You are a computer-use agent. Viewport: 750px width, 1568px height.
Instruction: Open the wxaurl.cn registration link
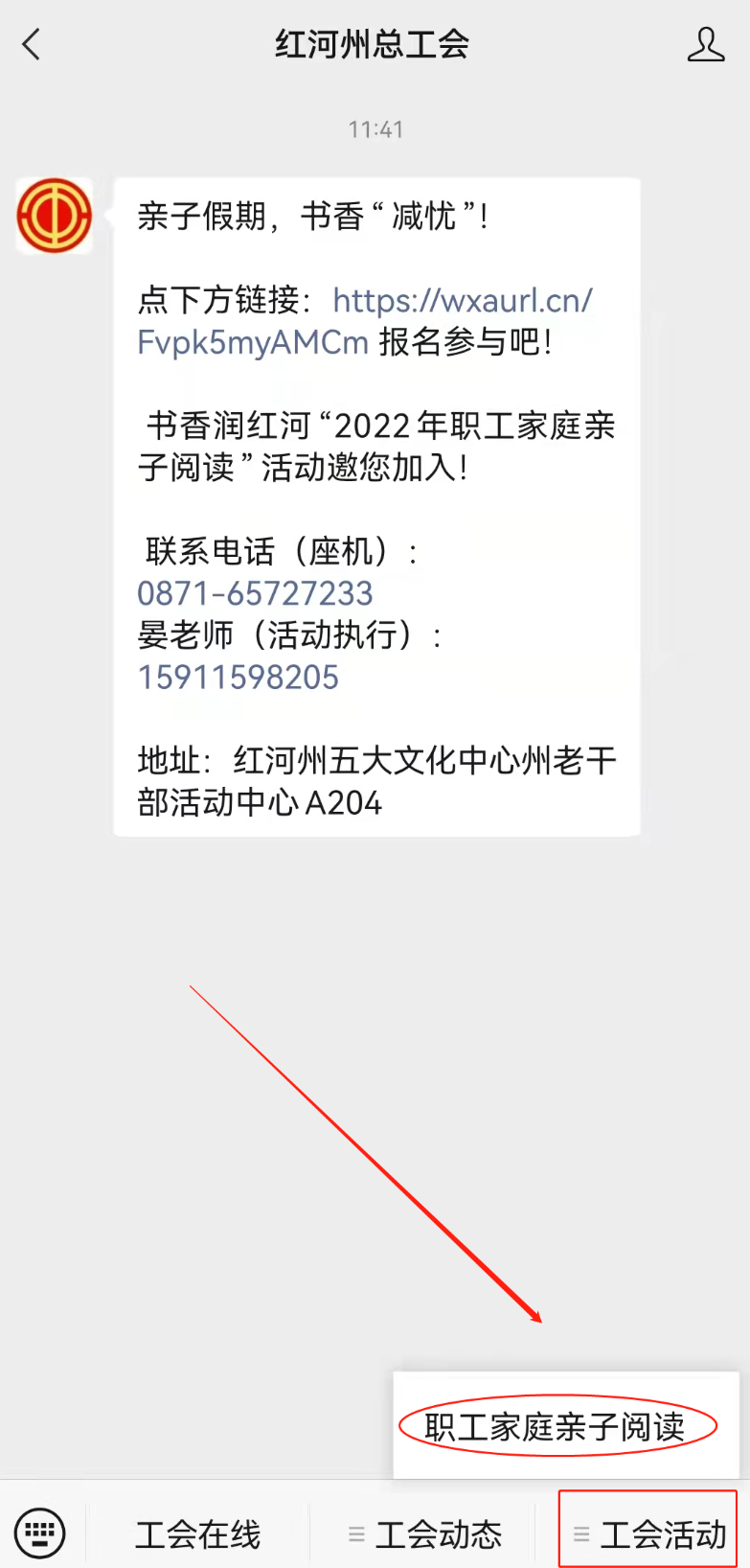point(365,321)
